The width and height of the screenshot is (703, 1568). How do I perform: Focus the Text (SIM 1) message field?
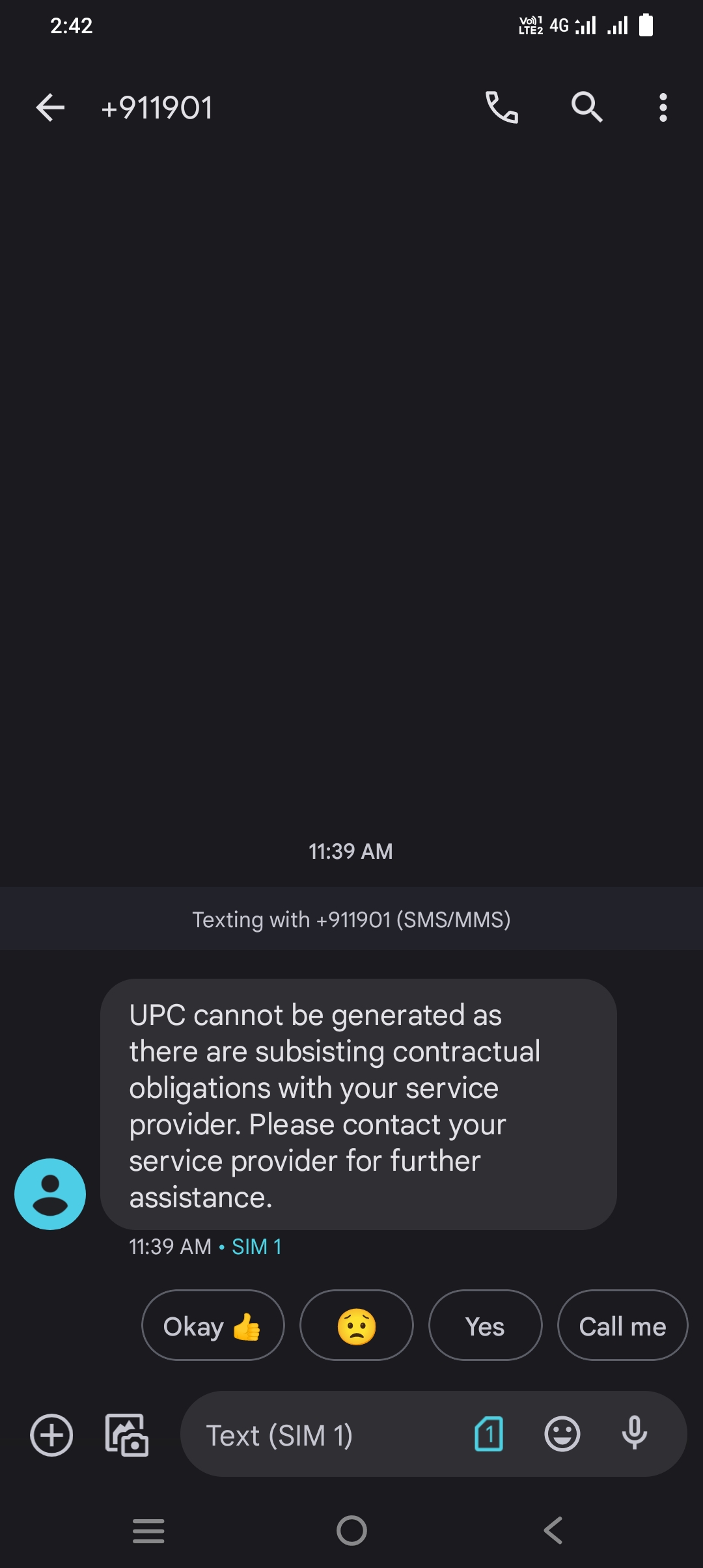tap(325, 1435)
